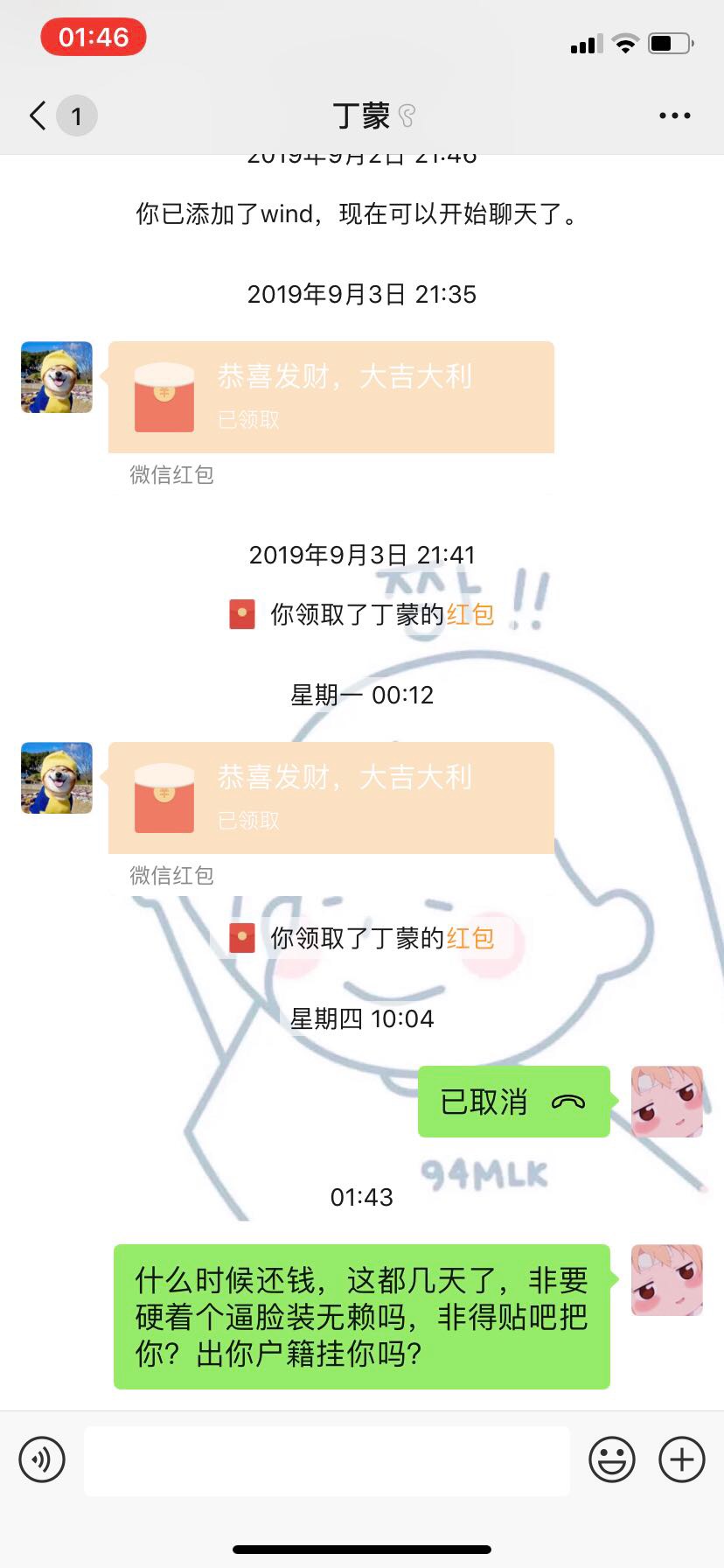Open the red packet from Monday 00:12
This screenshot has width=724, height=1568.
pyautogui.click(x=331, y=818)
